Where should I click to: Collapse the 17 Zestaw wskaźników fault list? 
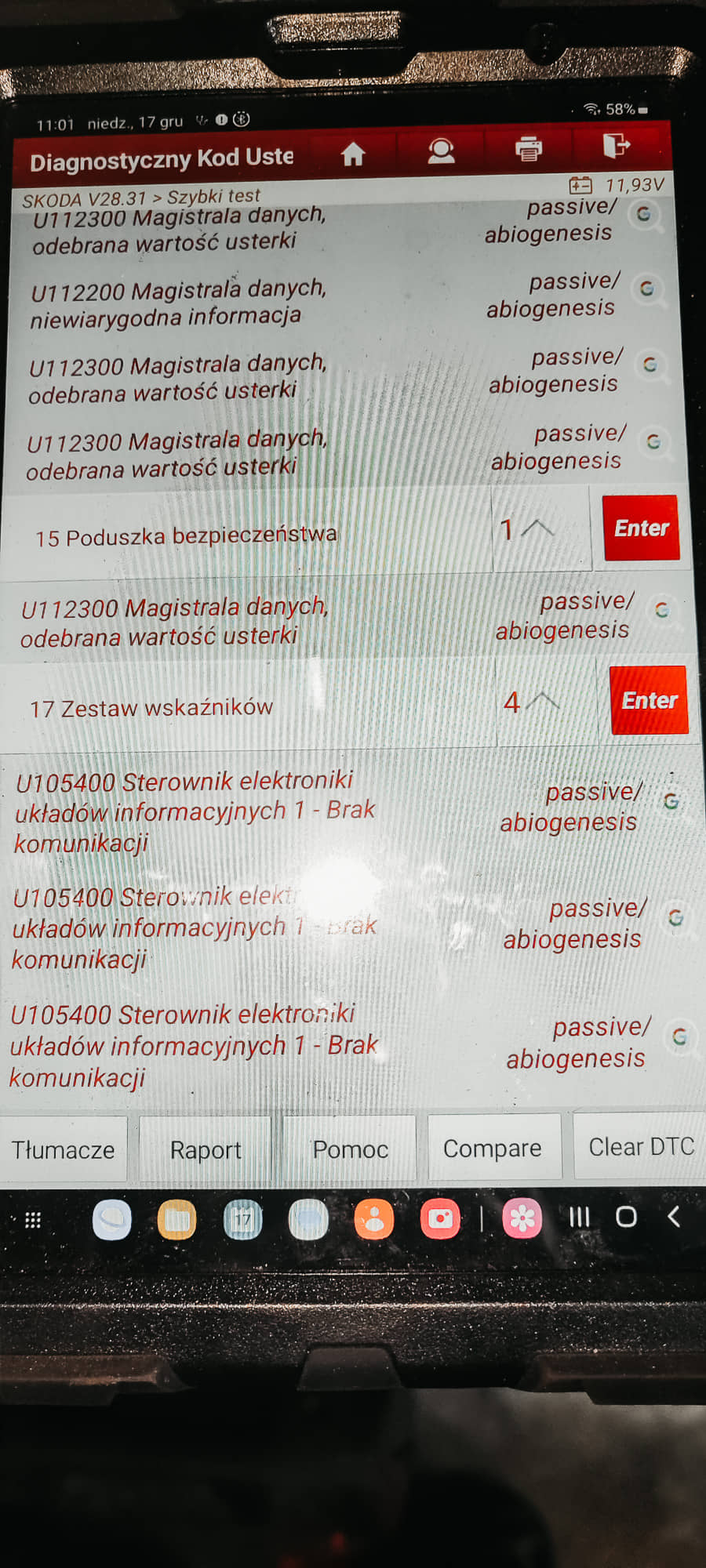543,701
